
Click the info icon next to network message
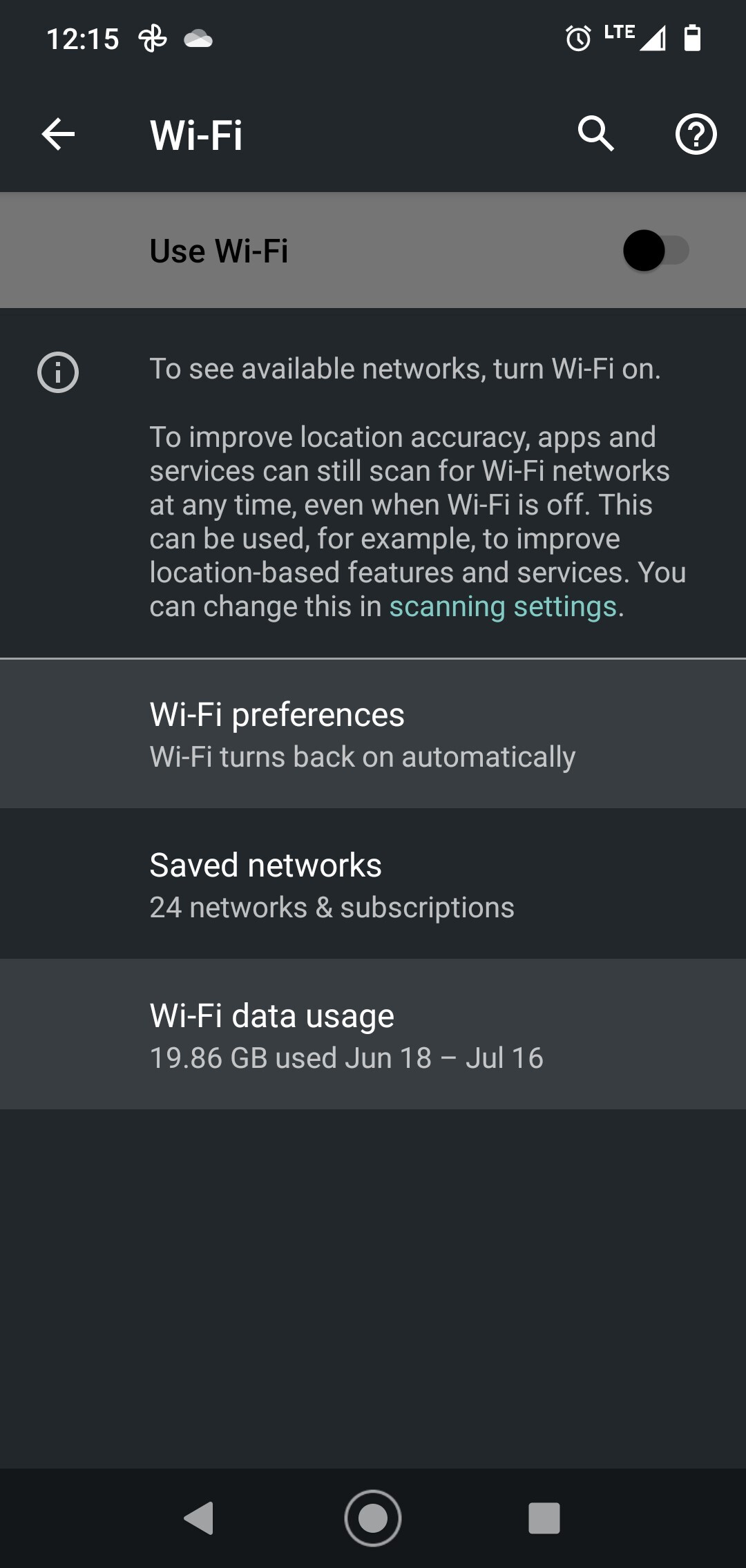point(59,372)
